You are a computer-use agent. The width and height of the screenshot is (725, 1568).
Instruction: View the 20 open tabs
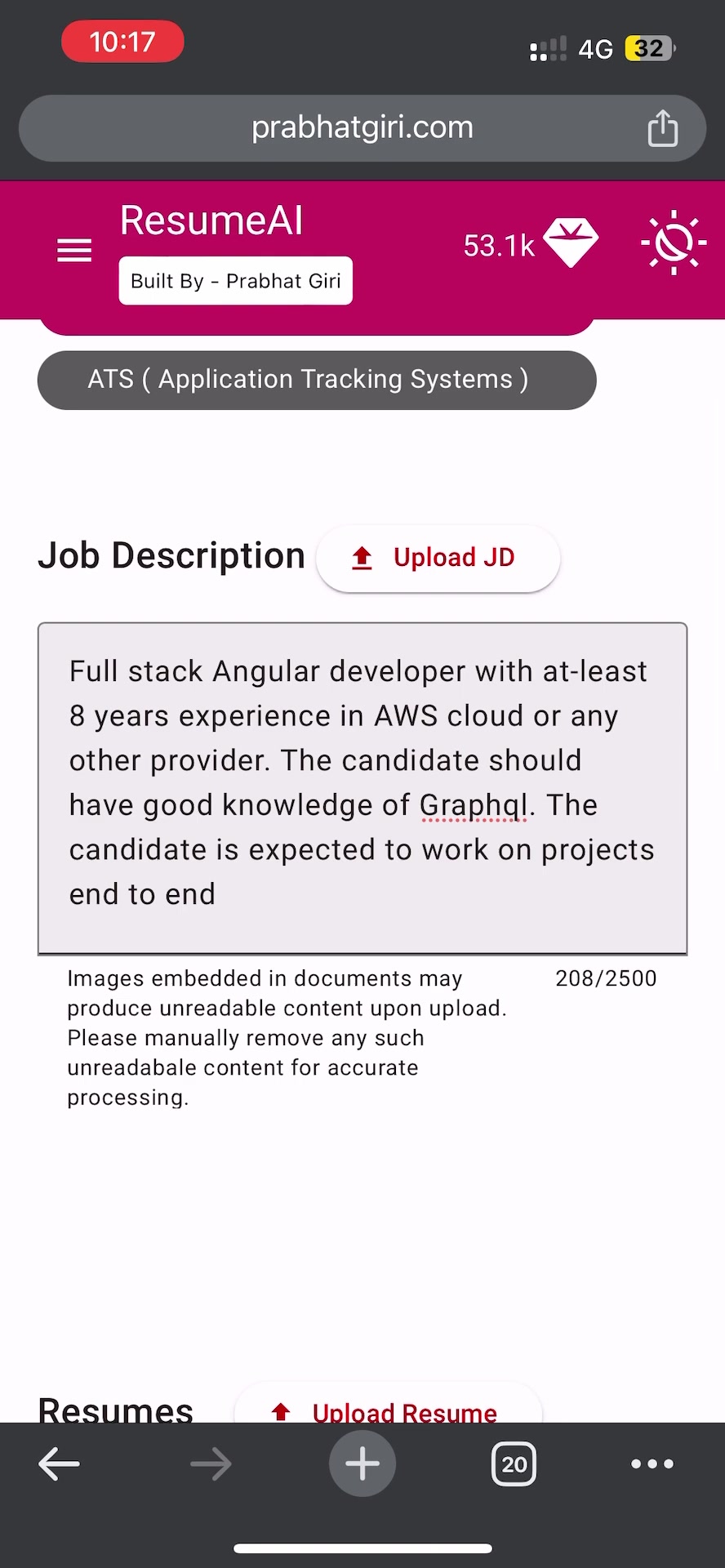tap(514, 1463)
